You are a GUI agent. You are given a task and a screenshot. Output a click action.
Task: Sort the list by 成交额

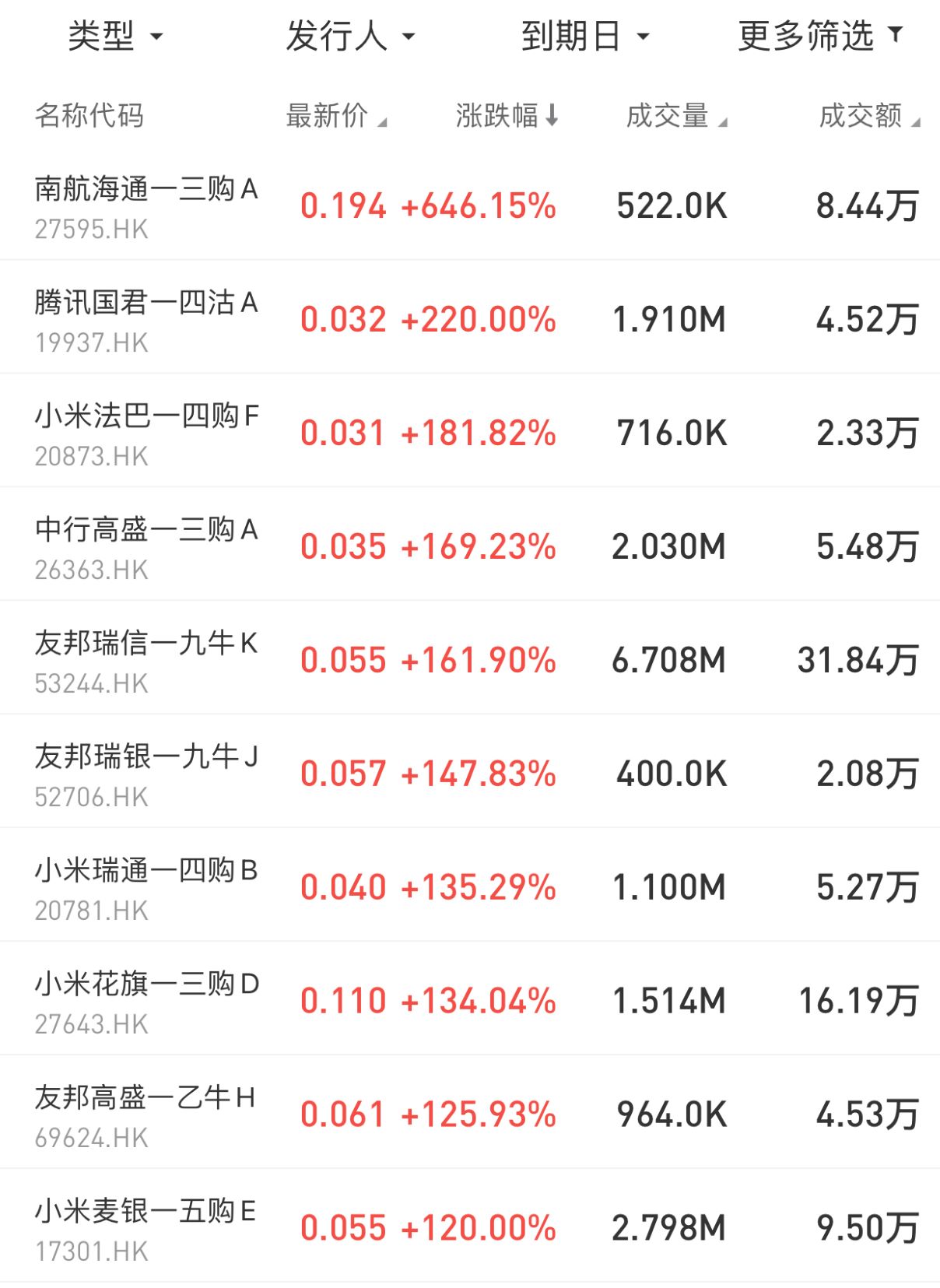coord(868,116)
